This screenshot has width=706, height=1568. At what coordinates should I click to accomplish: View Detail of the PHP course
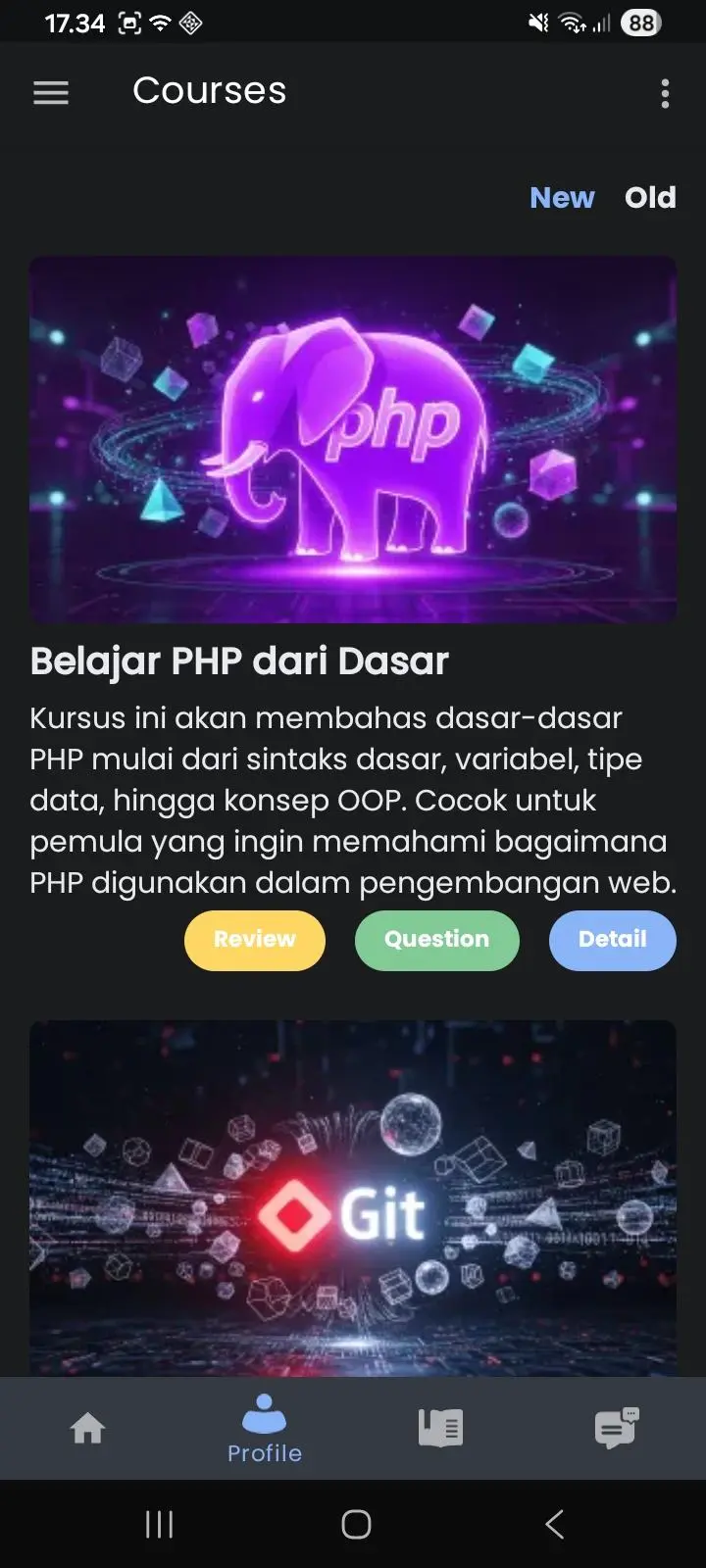(612, 940)
